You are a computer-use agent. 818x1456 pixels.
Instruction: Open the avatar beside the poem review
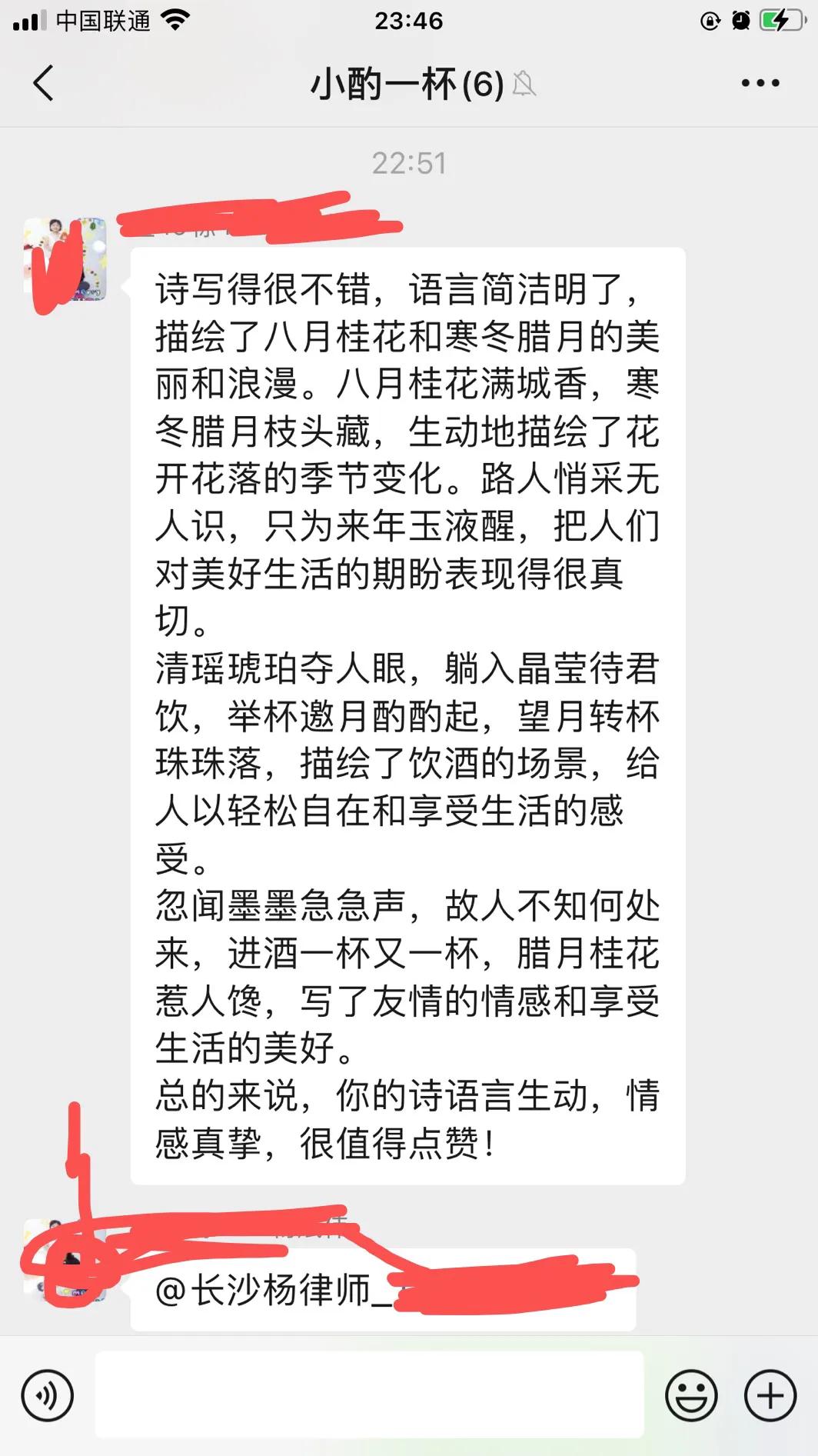click(x=65, y=260)
